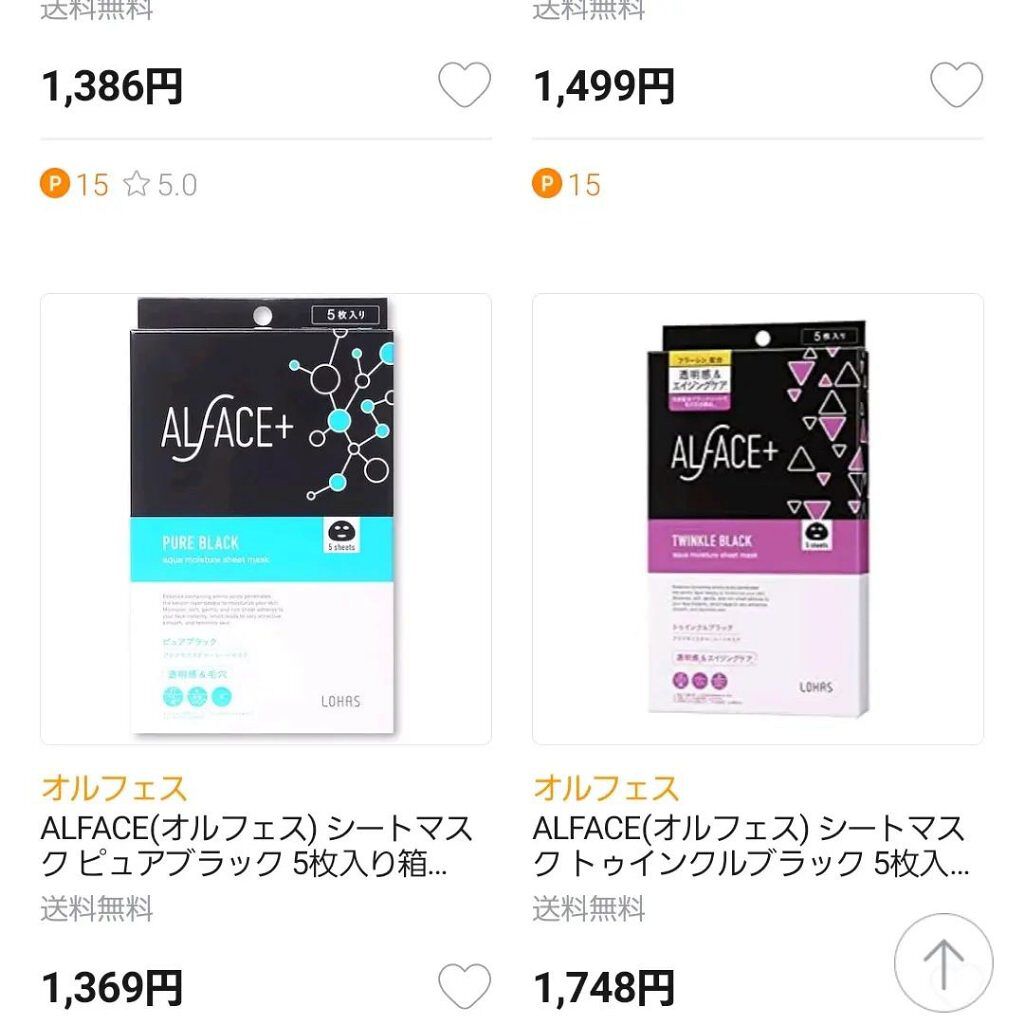Open the トゥインクルブラック product title
The height and width of the screenshot is (1024, 1024).
pos(750,845)
